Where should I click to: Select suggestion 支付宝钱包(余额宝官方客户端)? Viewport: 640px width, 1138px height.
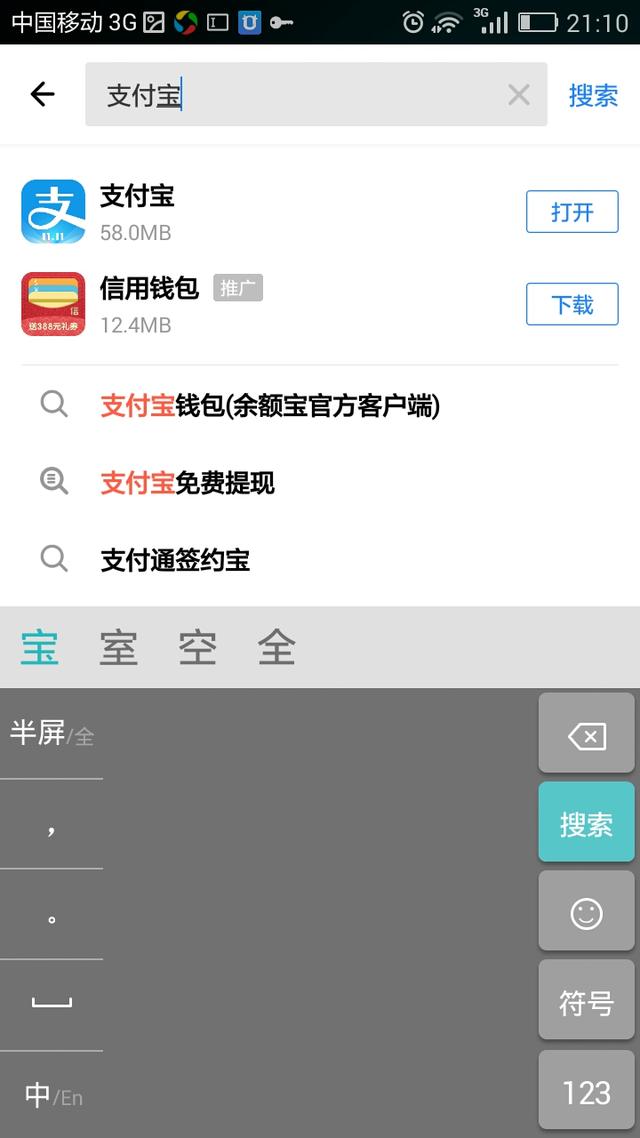[x=270, y=405]
